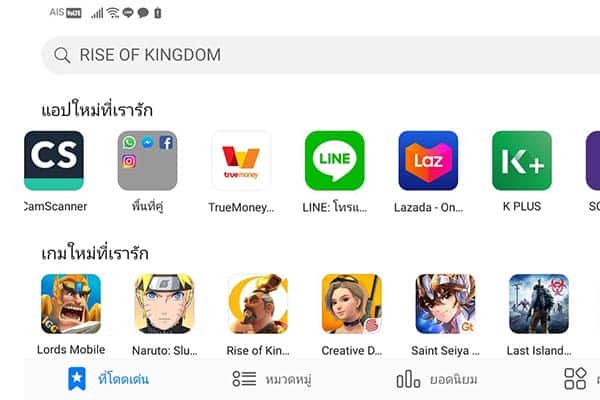600x400 pixels.
Task: Open the Naruto game
Action: coord(164,304)
